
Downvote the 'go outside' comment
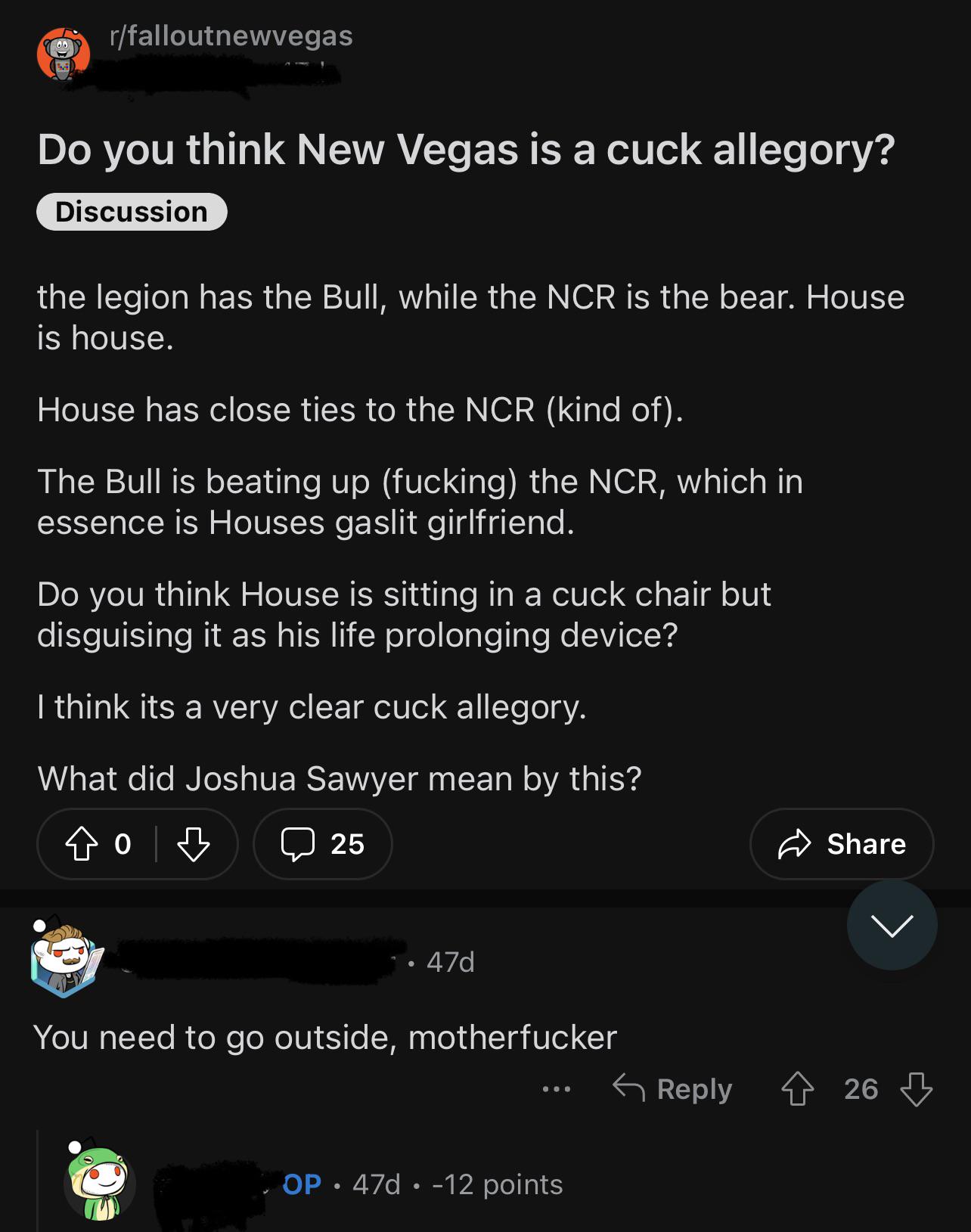917,1089
